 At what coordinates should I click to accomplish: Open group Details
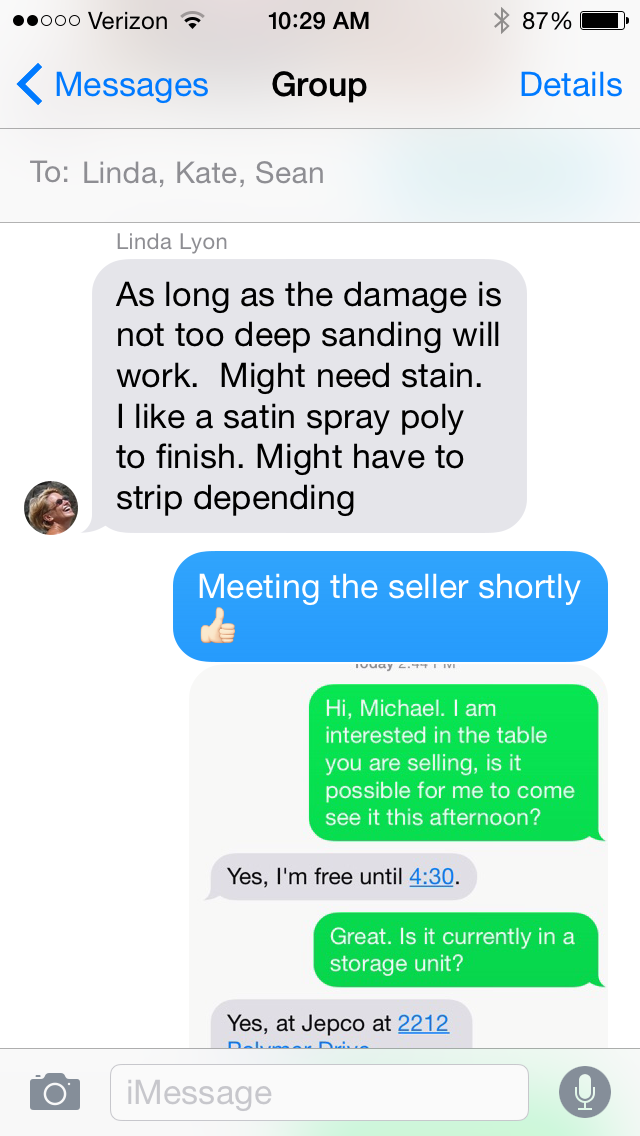coord(570,85)
